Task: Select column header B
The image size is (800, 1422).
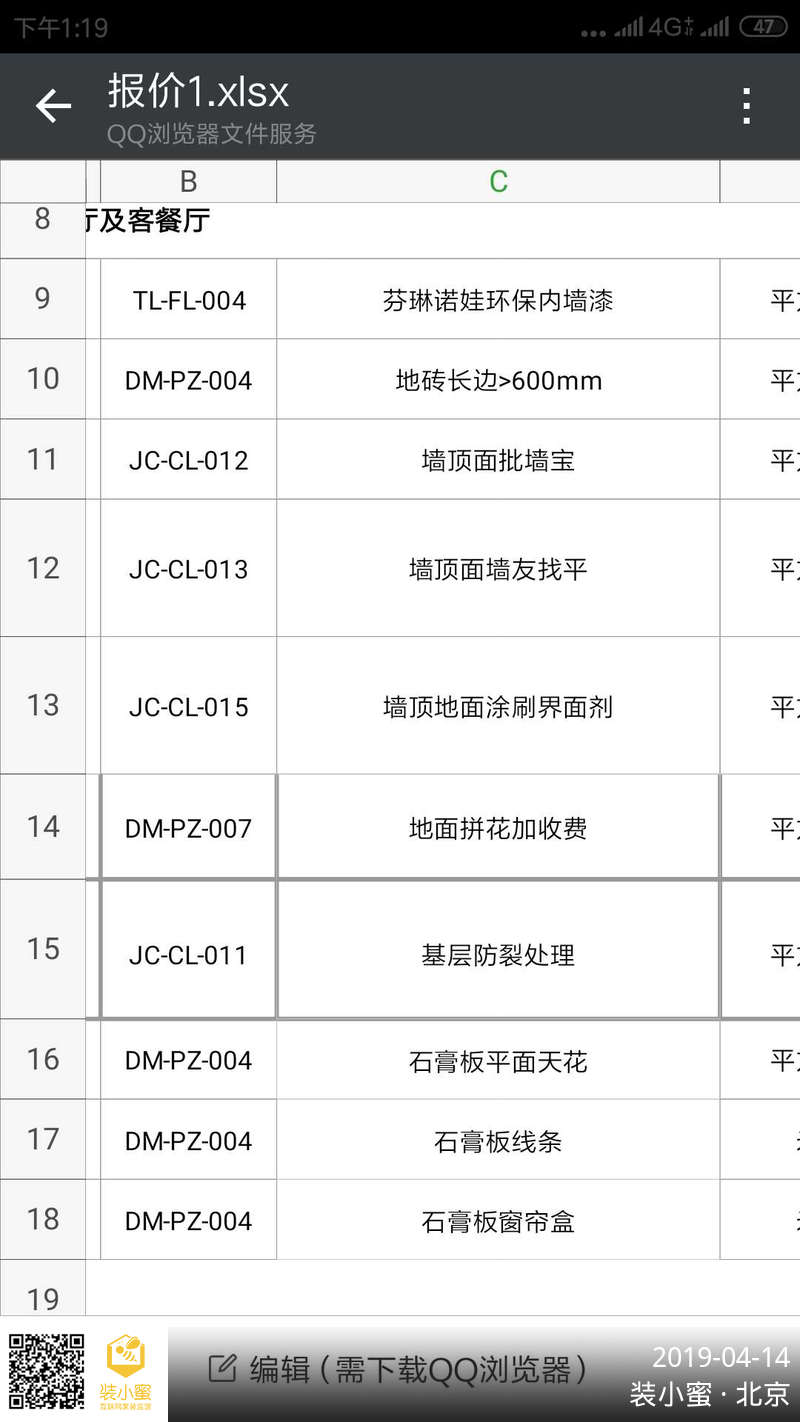Action: click(188, 181)
